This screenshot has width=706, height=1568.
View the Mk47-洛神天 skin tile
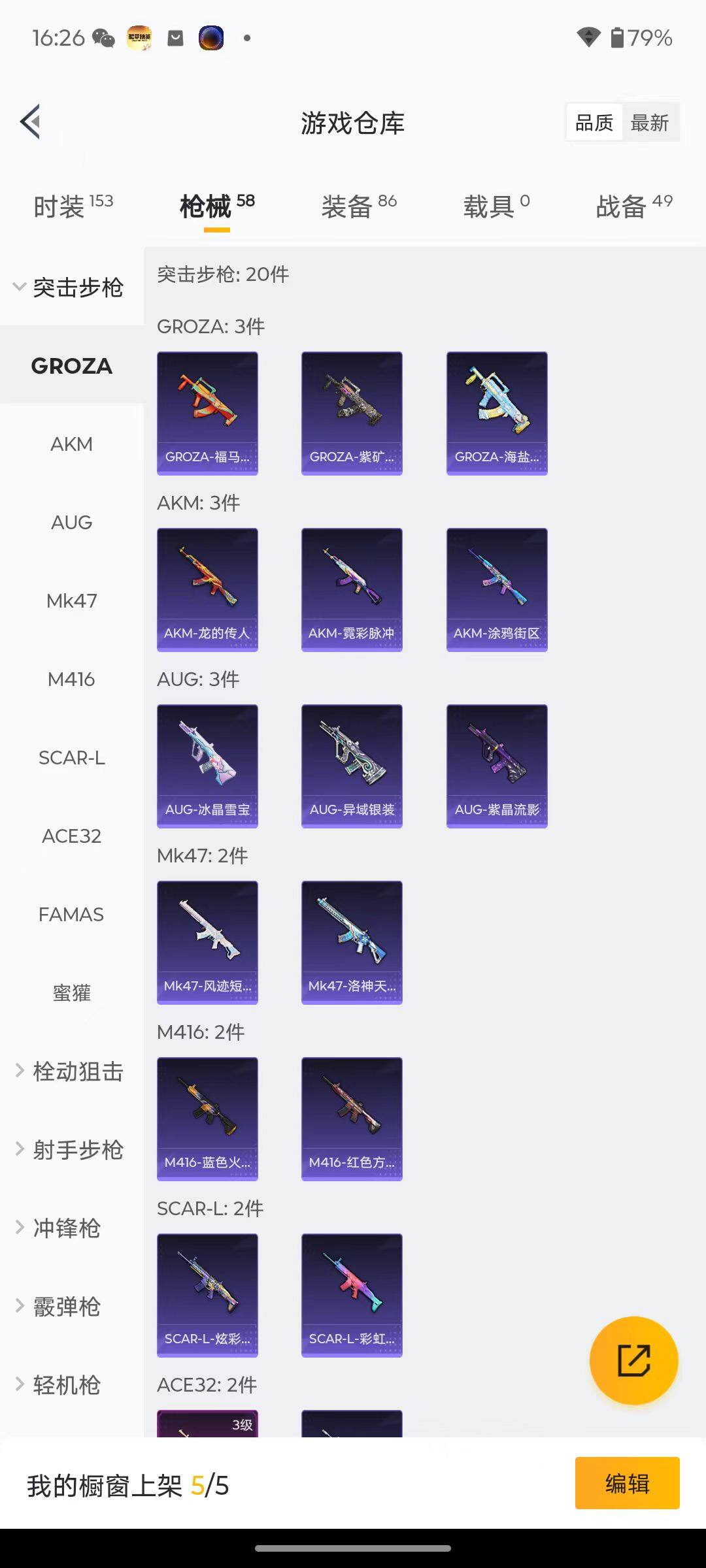coord(352,942)
